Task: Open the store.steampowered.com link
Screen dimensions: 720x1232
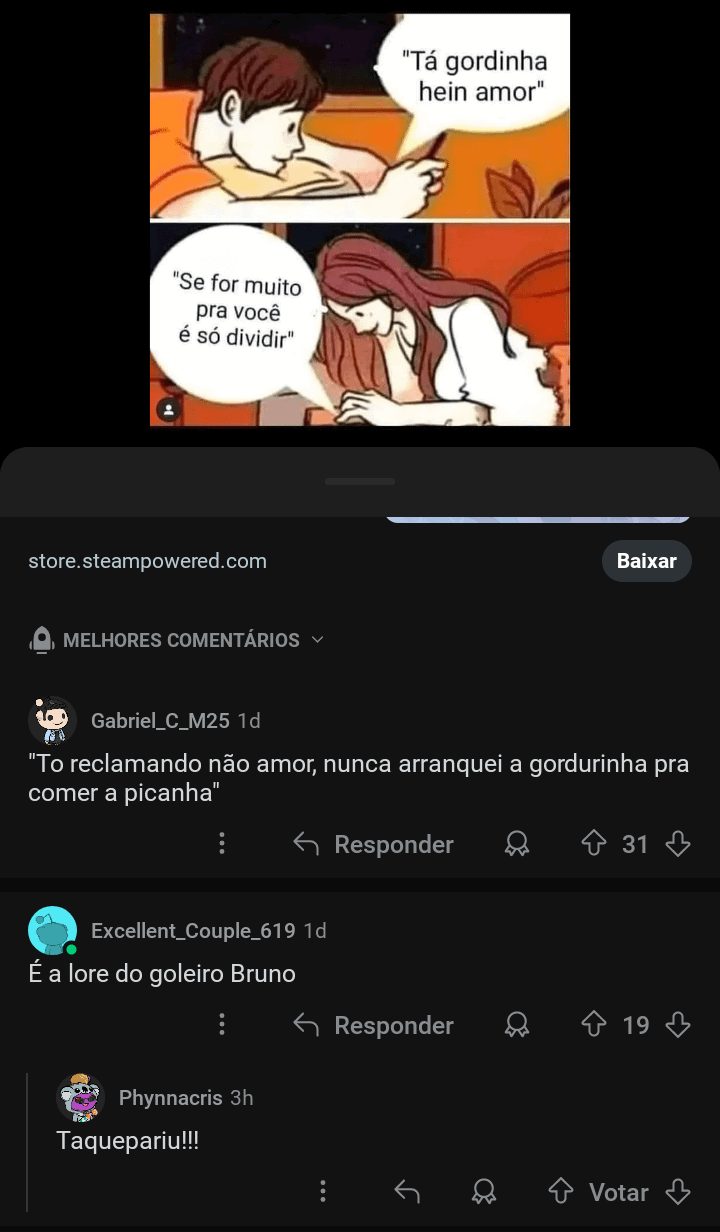Action: pos(147,561)
